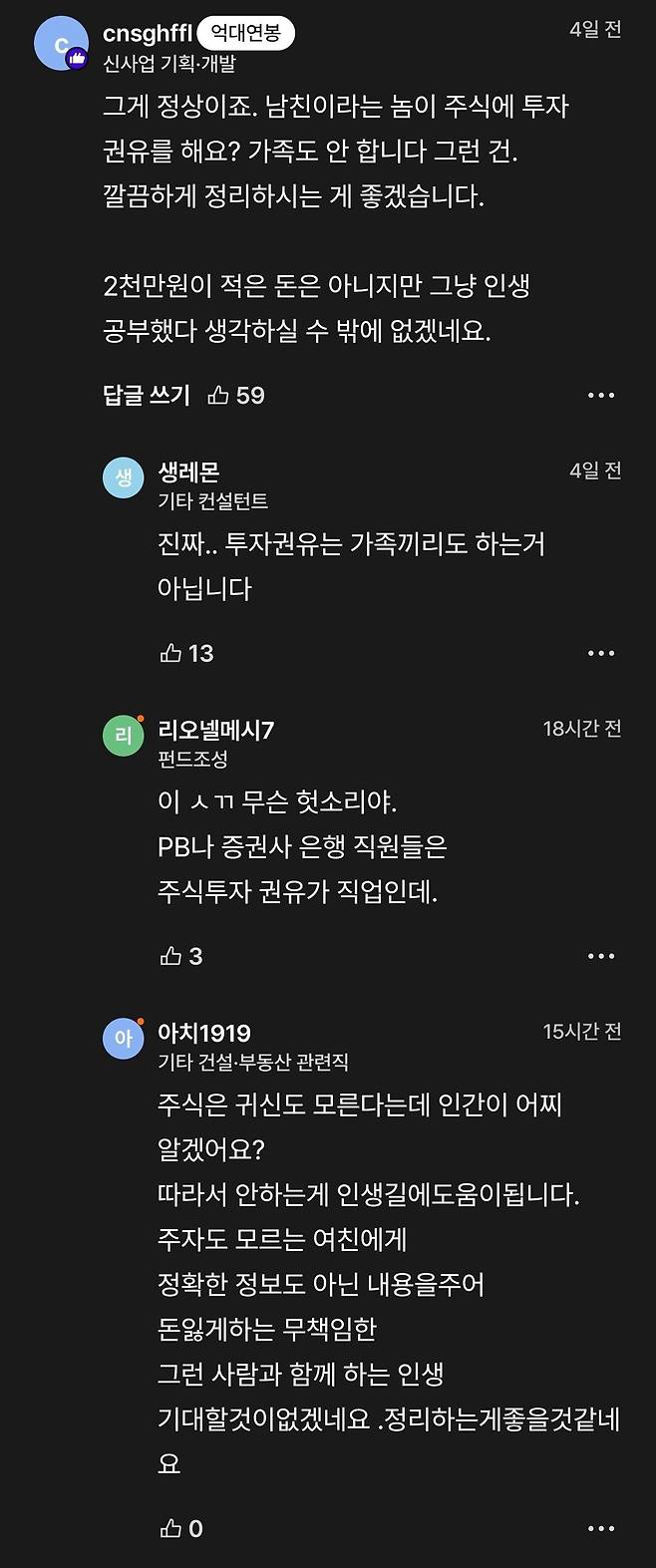Open more options on cnsghffl's comment
The width and height of the screenshot is (656, 1568).
click(601, 396)
